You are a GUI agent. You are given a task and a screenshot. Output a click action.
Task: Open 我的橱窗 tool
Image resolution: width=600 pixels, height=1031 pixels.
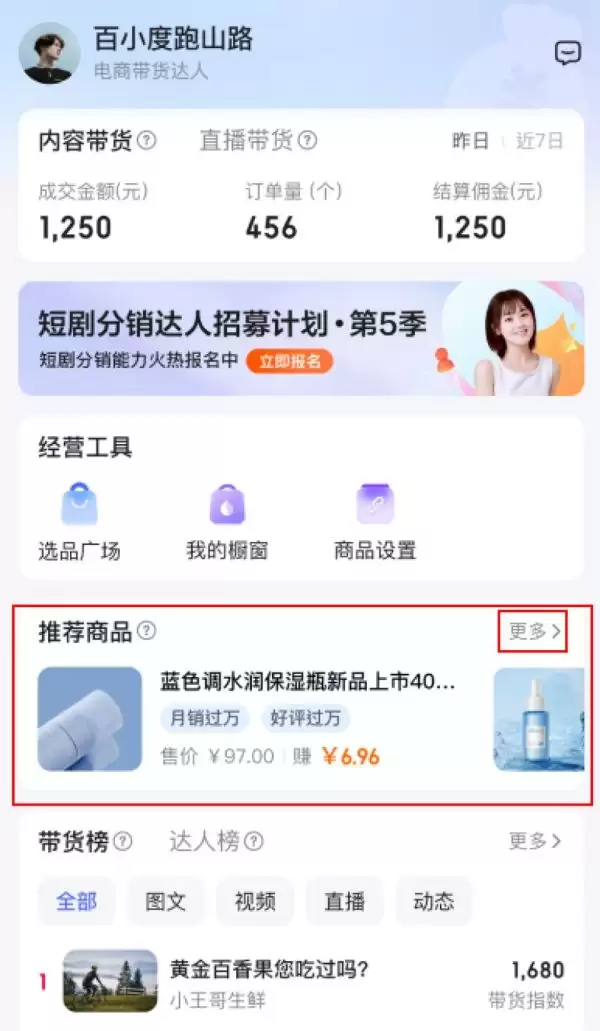tap(227, 521)
